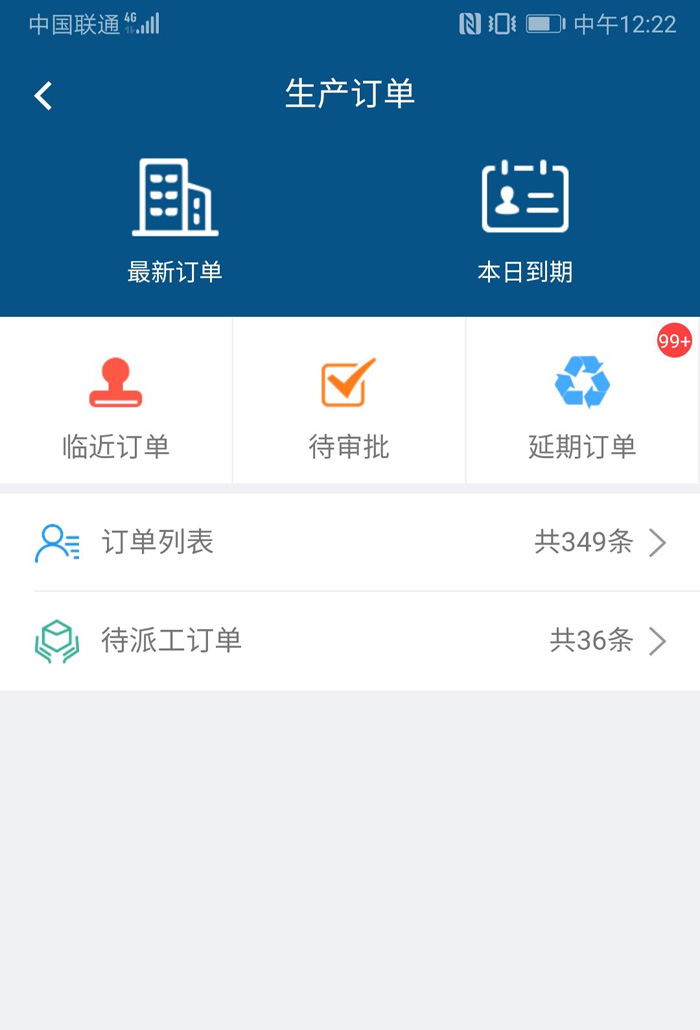700x1030 pixels.
Task: Open 订单列表 with 349 entries
Action: 350,543
